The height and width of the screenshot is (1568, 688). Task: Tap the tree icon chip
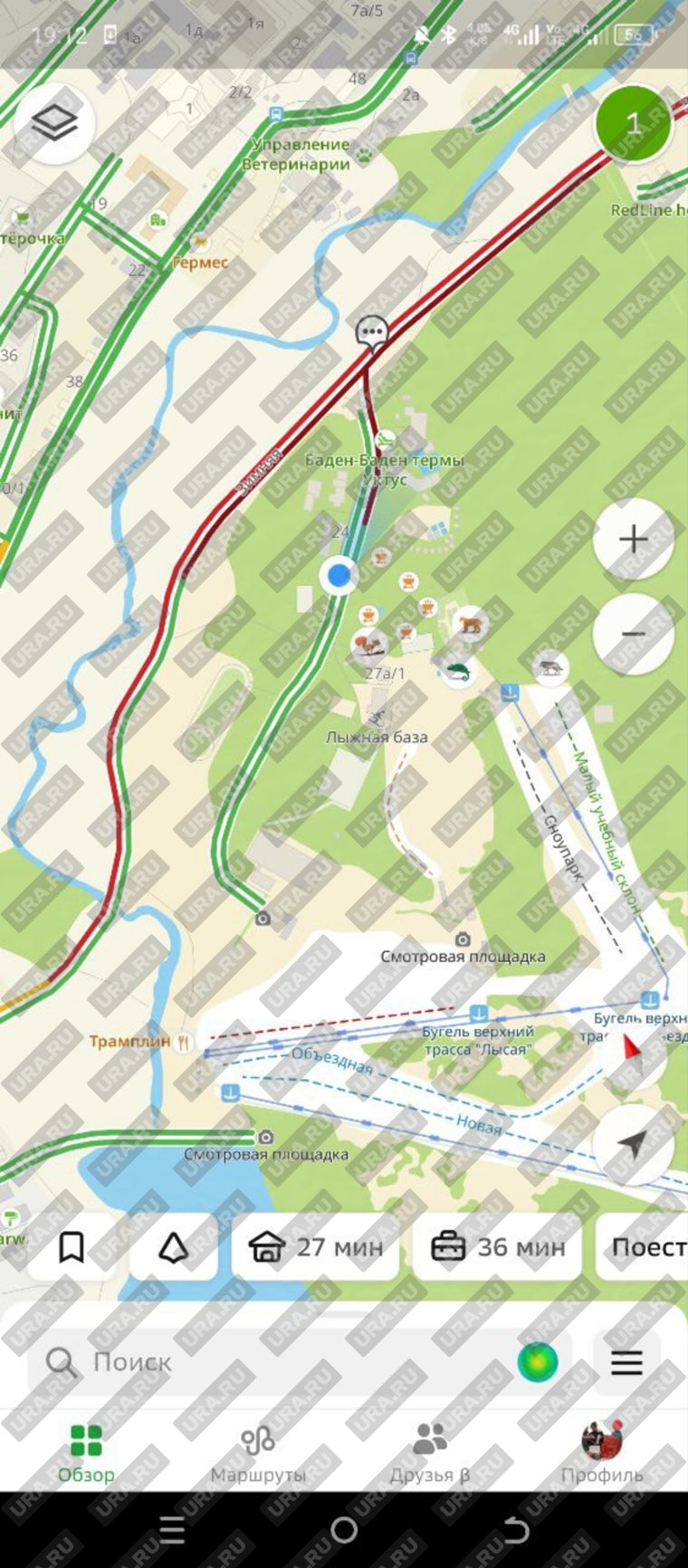[173, 1247]
